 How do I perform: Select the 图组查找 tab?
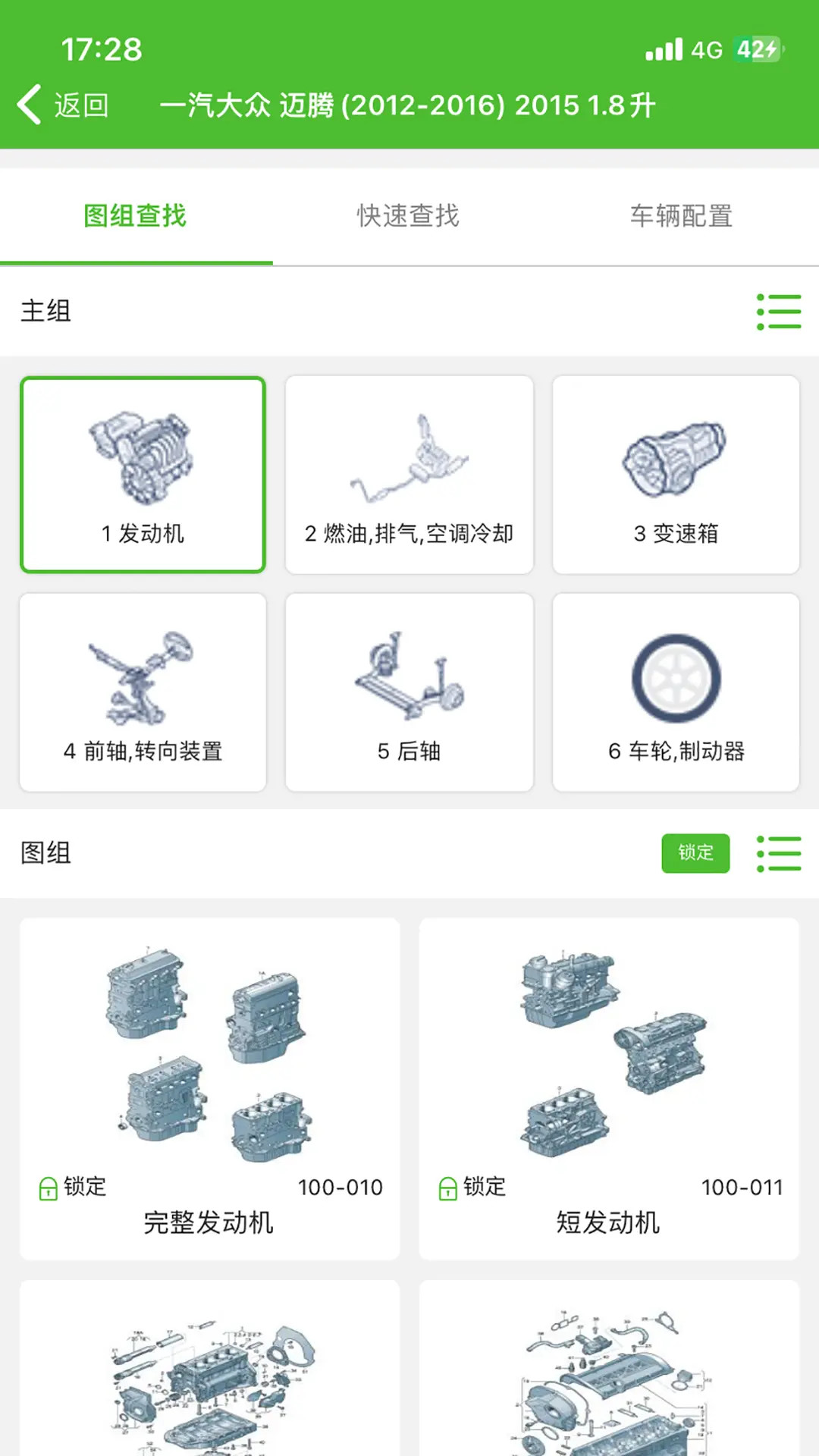pos(136,216)
